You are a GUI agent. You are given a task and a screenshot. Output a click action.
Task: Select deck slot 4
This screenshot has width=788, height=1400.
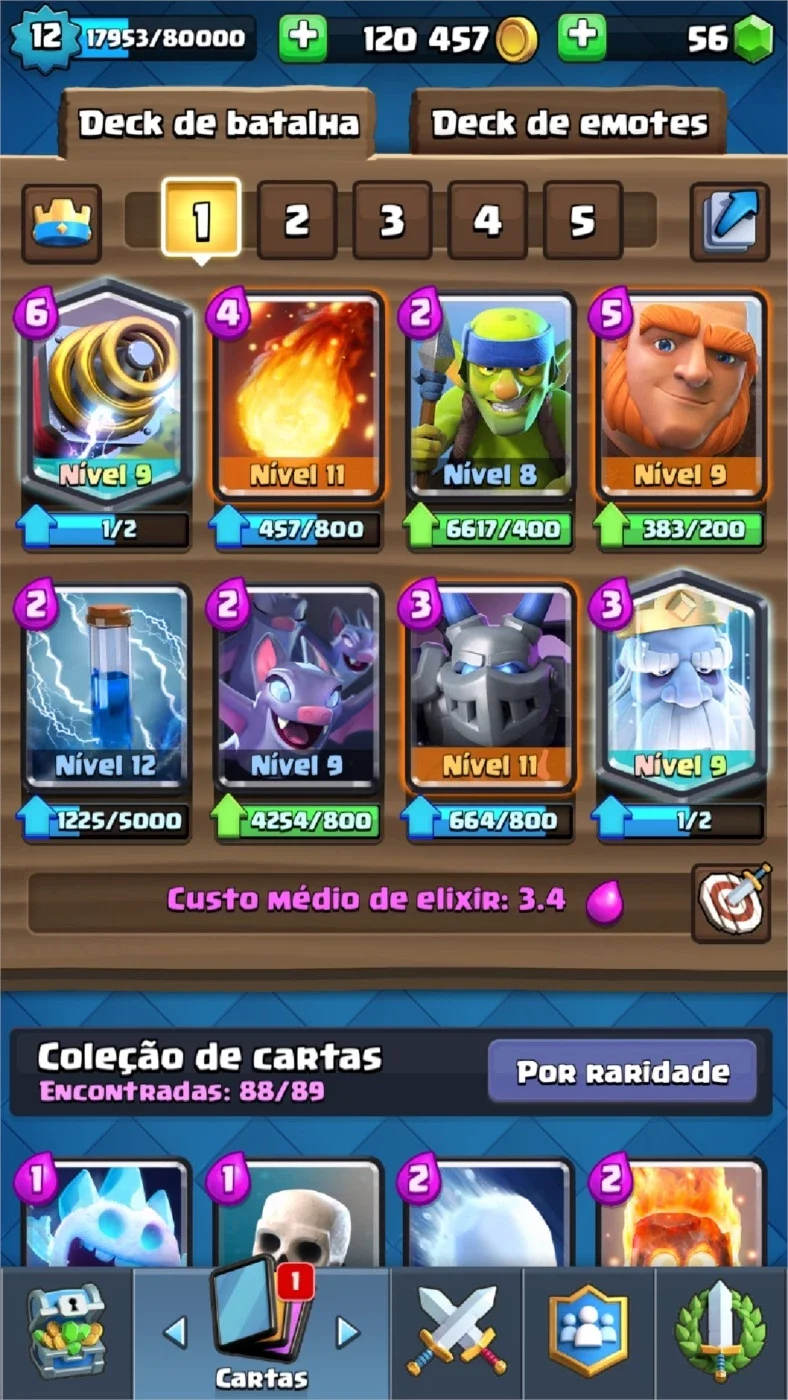point(487,220)
